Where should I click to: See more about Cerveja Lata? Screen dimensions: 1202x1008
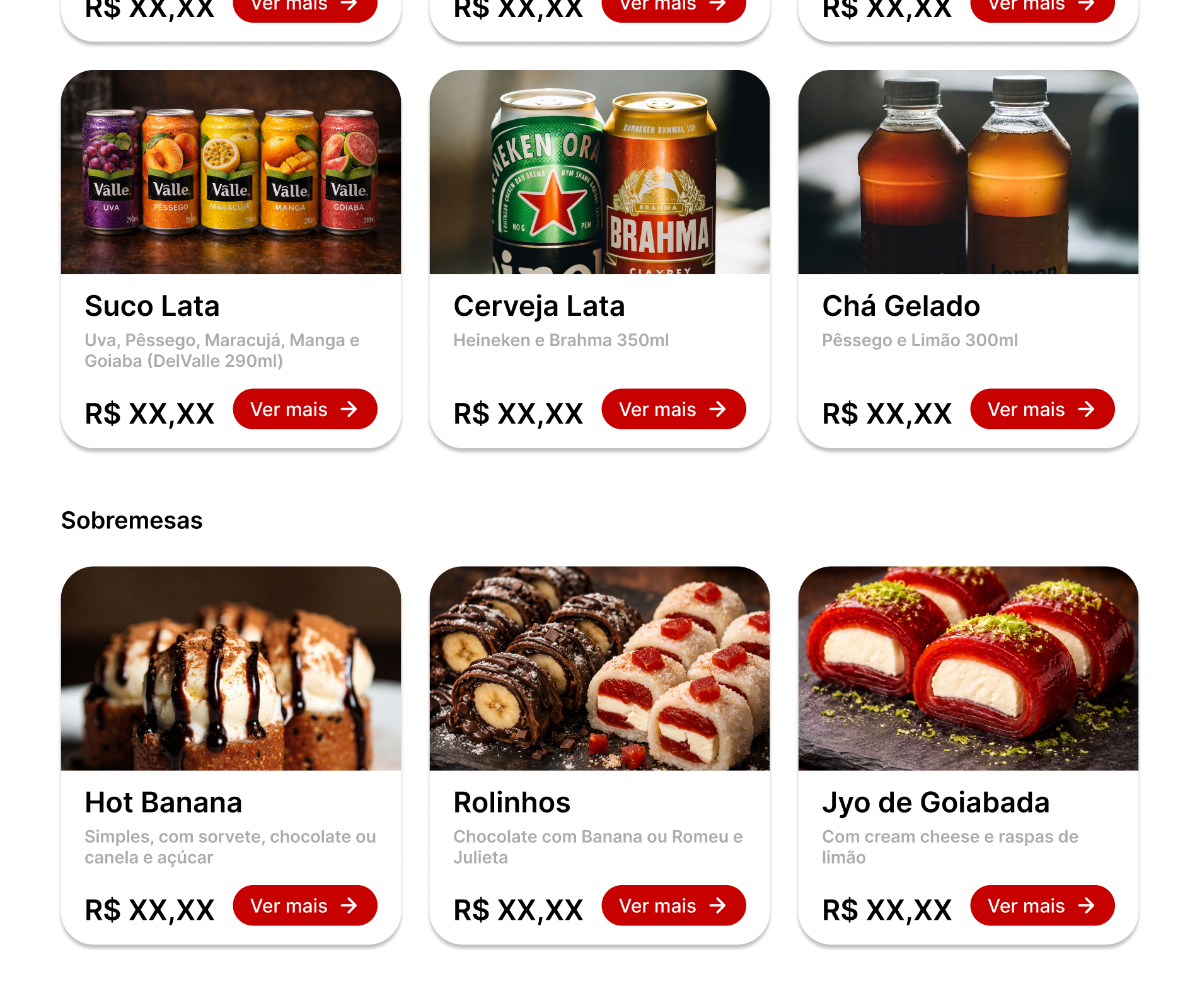coord(673,409)
